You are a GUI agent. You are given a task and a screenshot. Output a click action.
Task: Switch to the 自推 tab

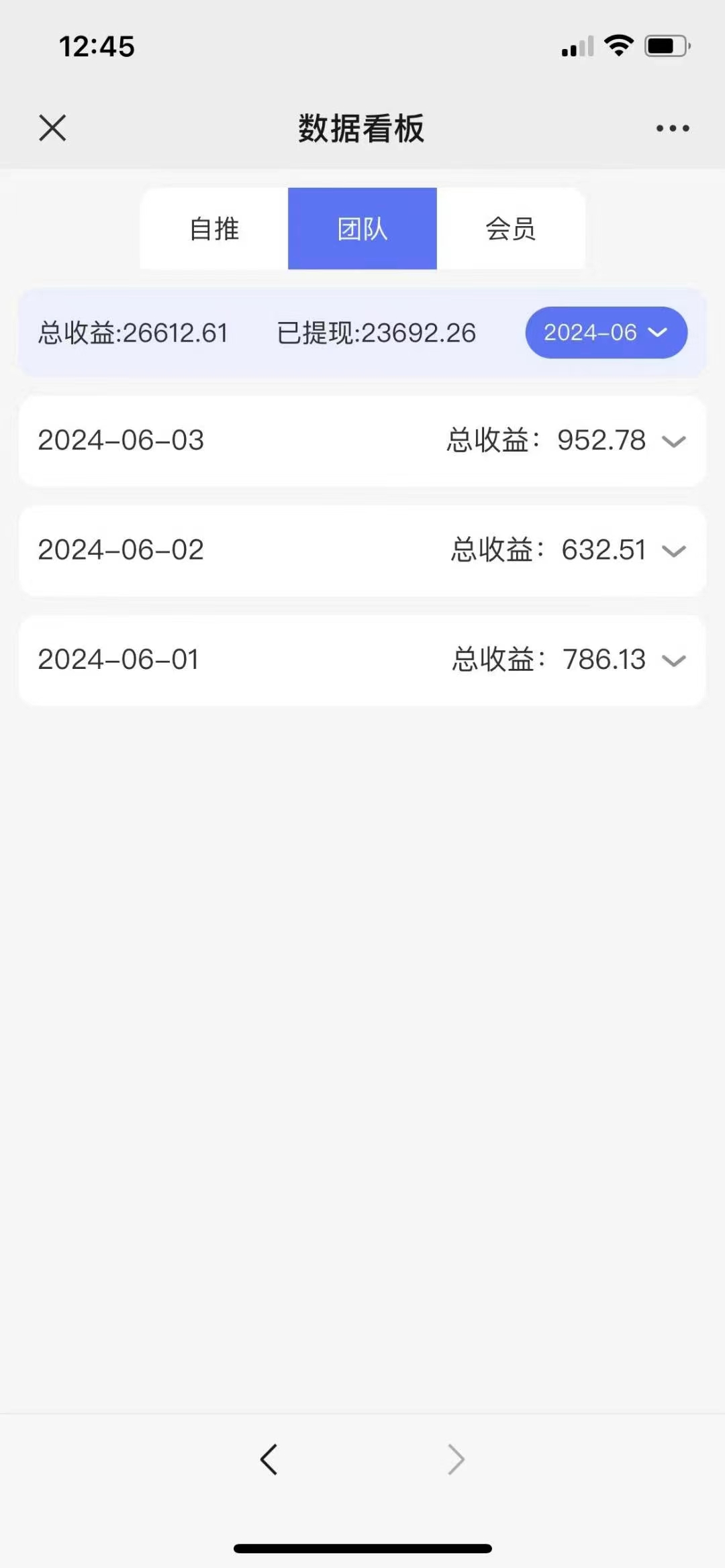click(x=214, y=229)
